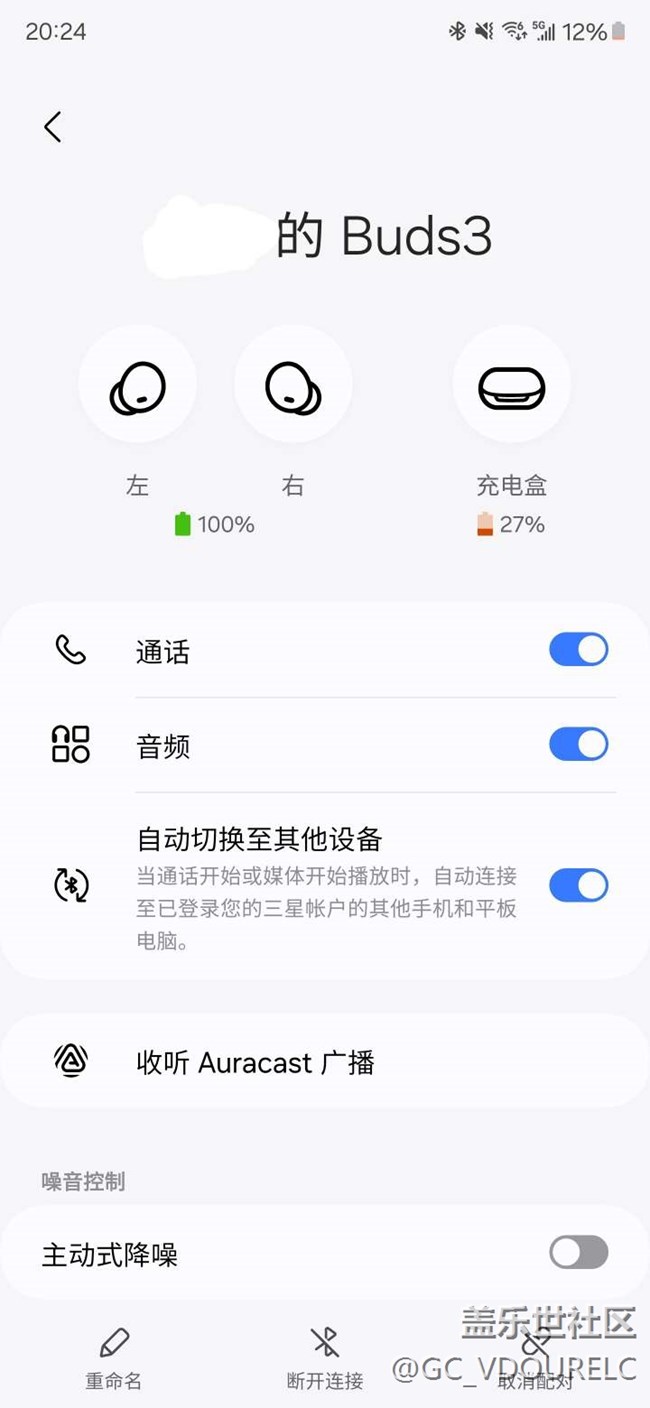Unpair the device via 取消配对
This screenshot has width=650, height=1408.
click(536, 1358)
